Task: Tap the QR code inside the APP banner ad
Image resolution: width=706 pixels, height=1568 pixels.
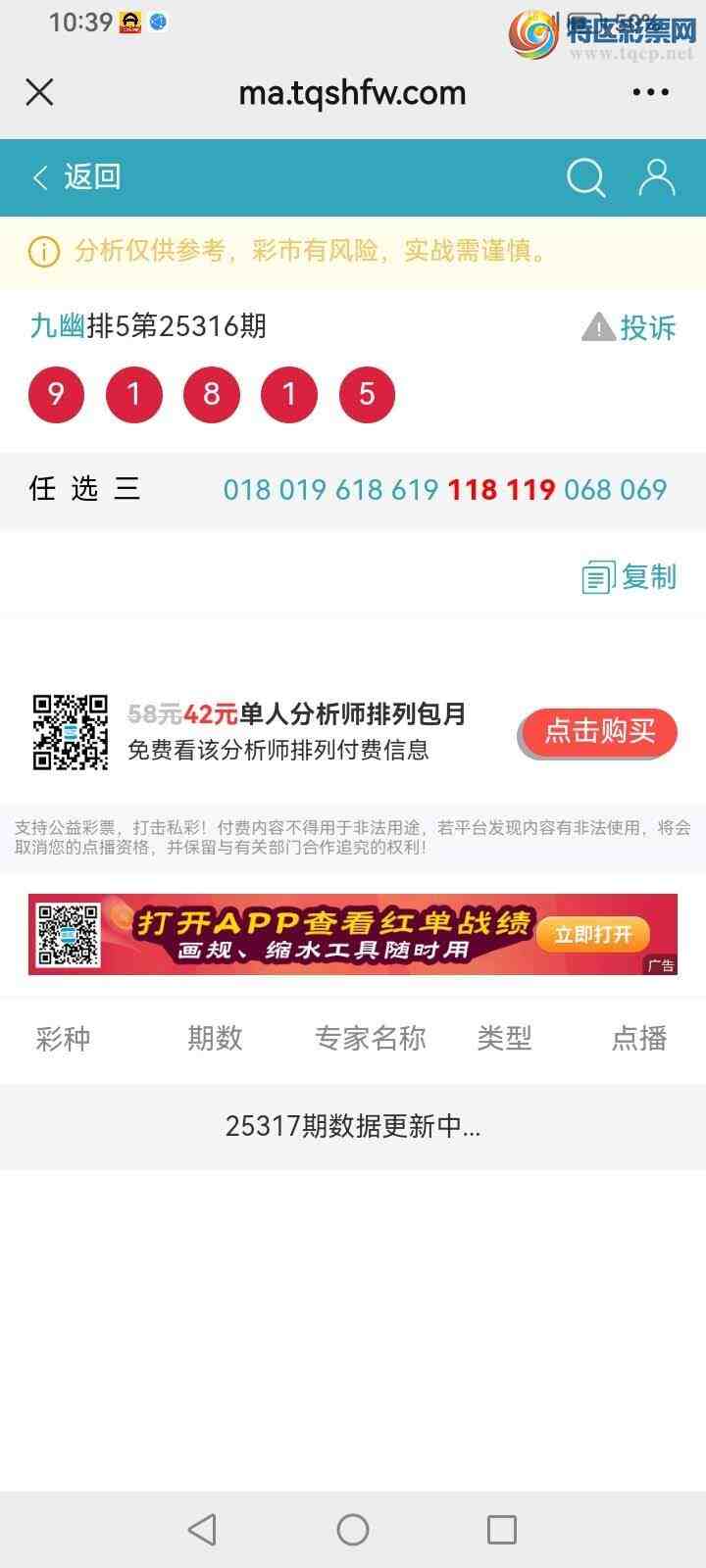Action: click(67, 936)
